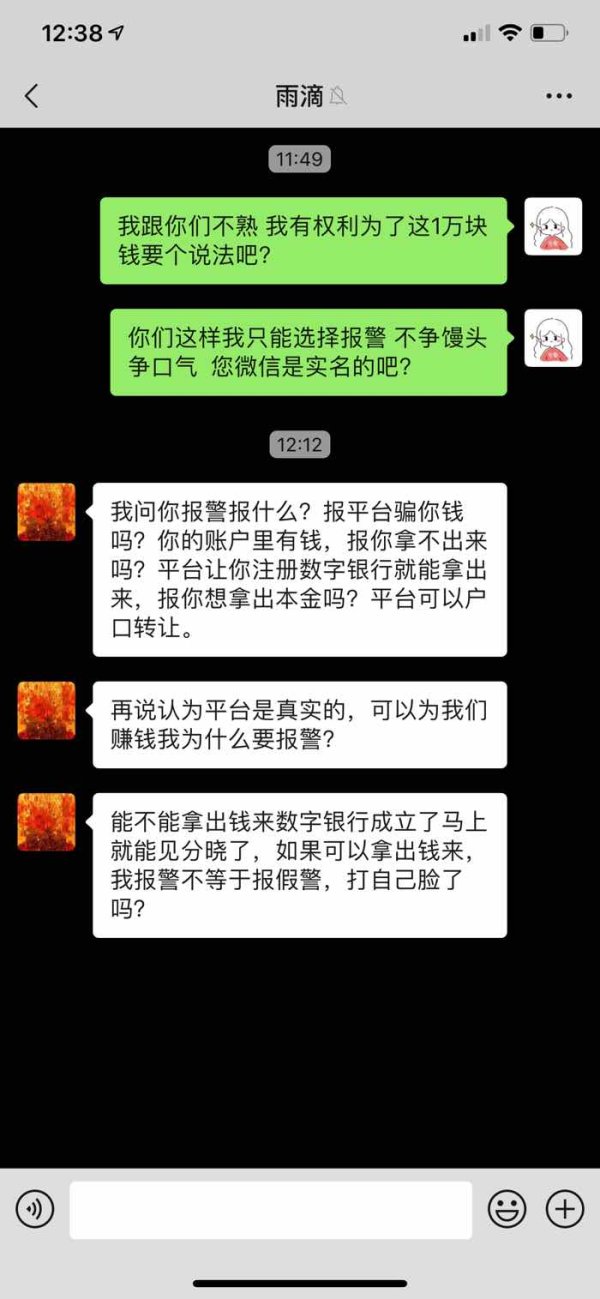Open my avatar beside the 1万块钱 message
The image size is (600, 1299).
pyautogui.click(x=553, y=226)
